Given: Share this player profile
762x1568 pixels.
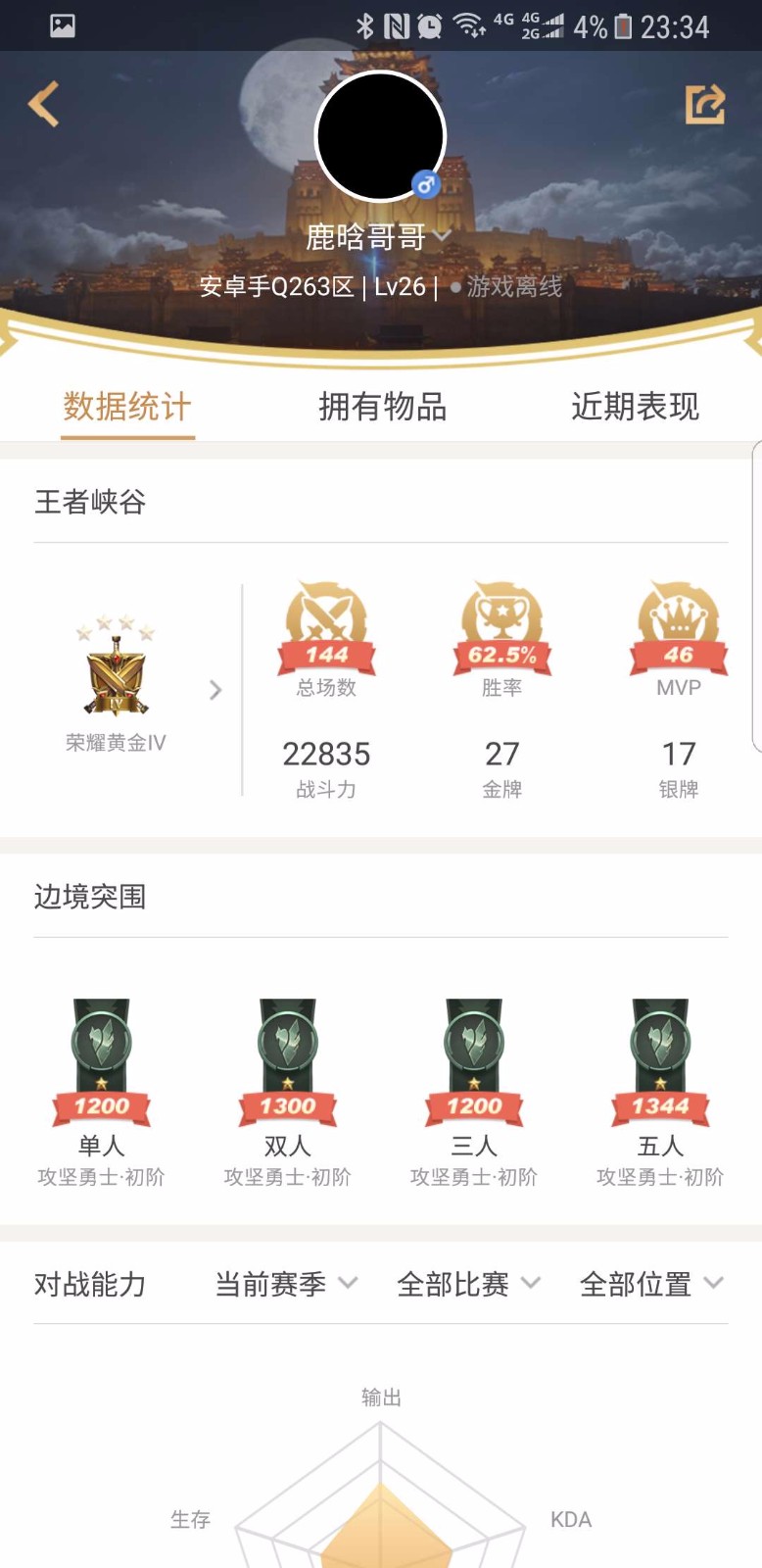Looking at the screenshot, I should tap(704, 104).
